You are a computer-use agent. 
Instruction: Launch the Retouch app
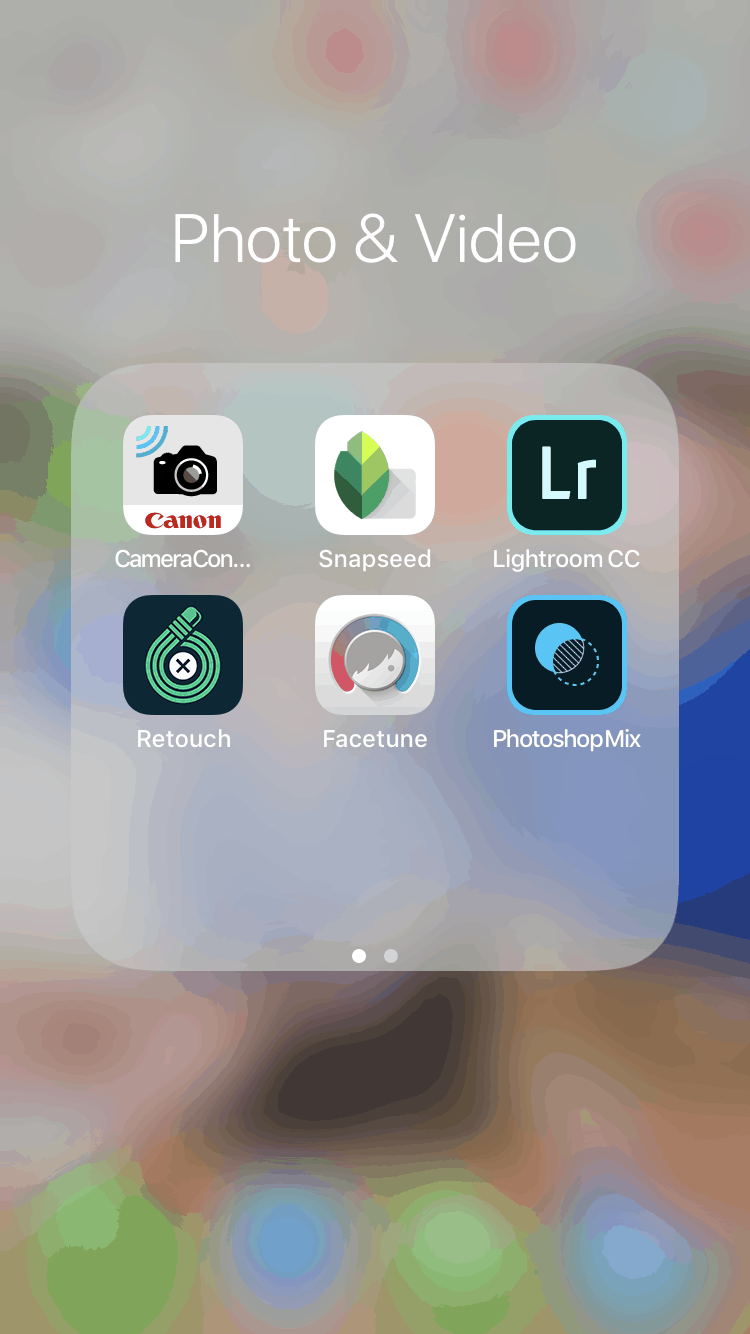183,655
